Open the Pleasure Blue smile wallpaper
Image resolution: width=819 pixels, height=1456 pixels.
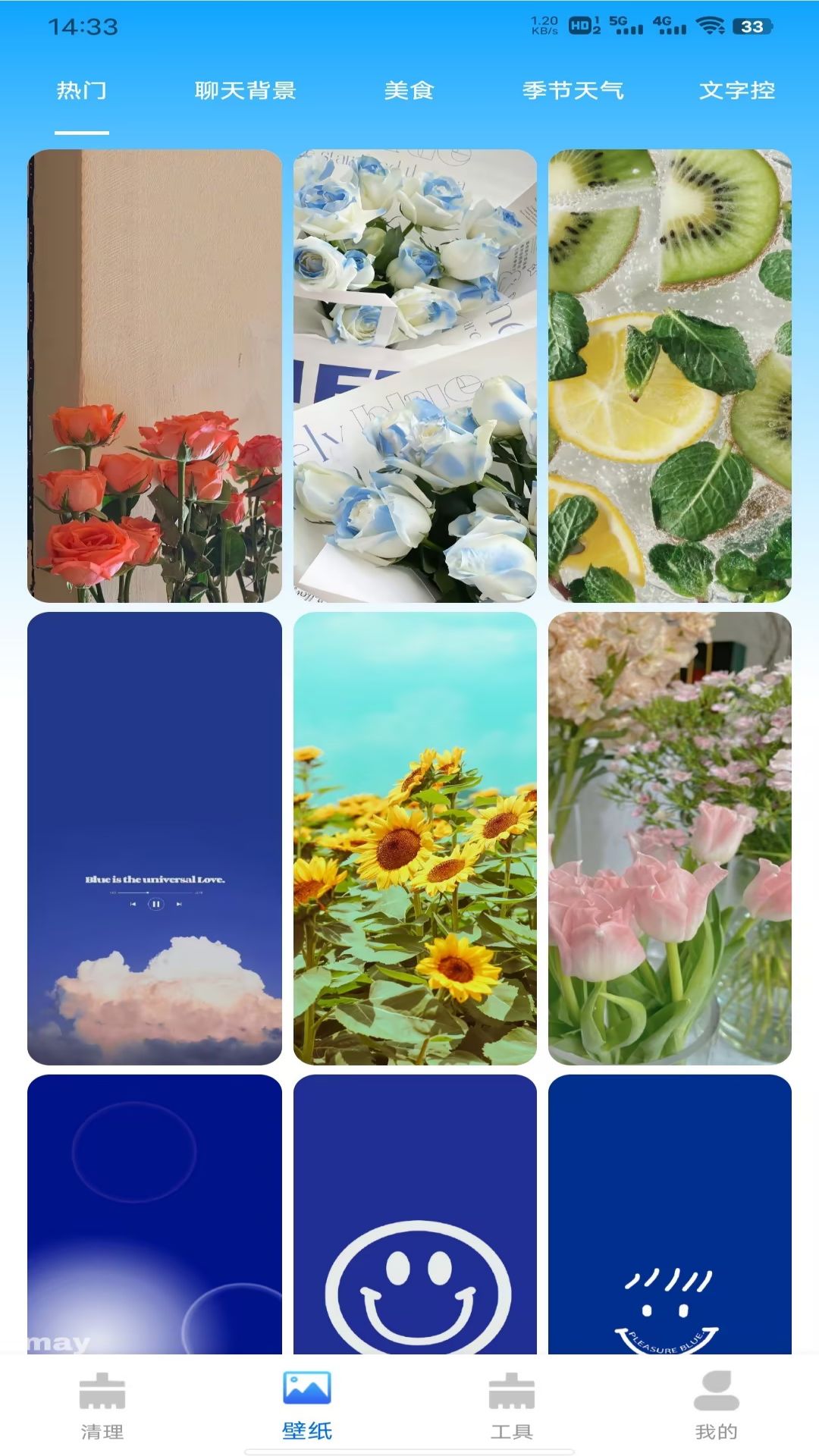(x=670, y=1214)
